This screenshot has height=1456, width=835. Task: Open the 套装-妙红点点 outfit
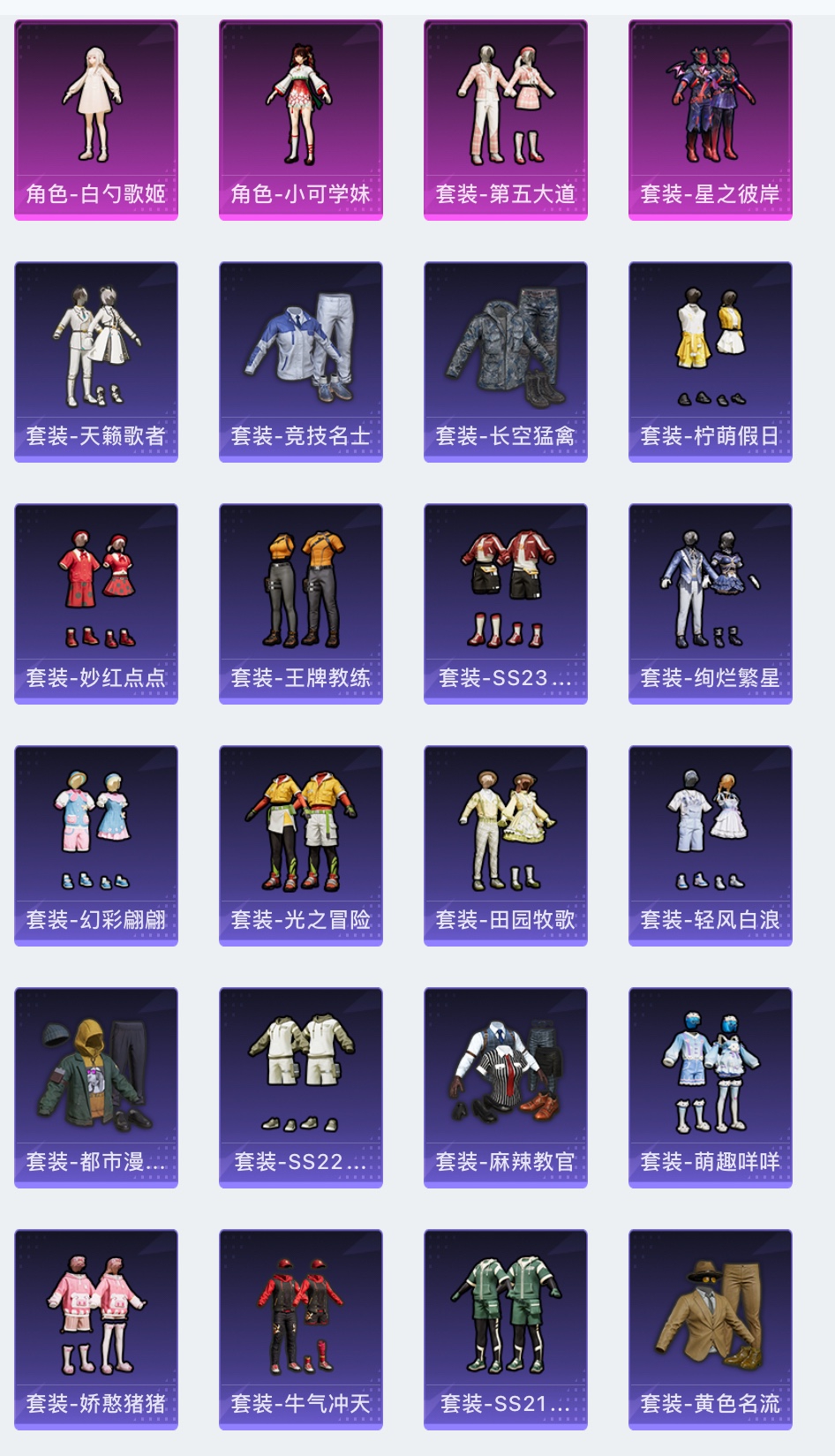pos(96,604)
